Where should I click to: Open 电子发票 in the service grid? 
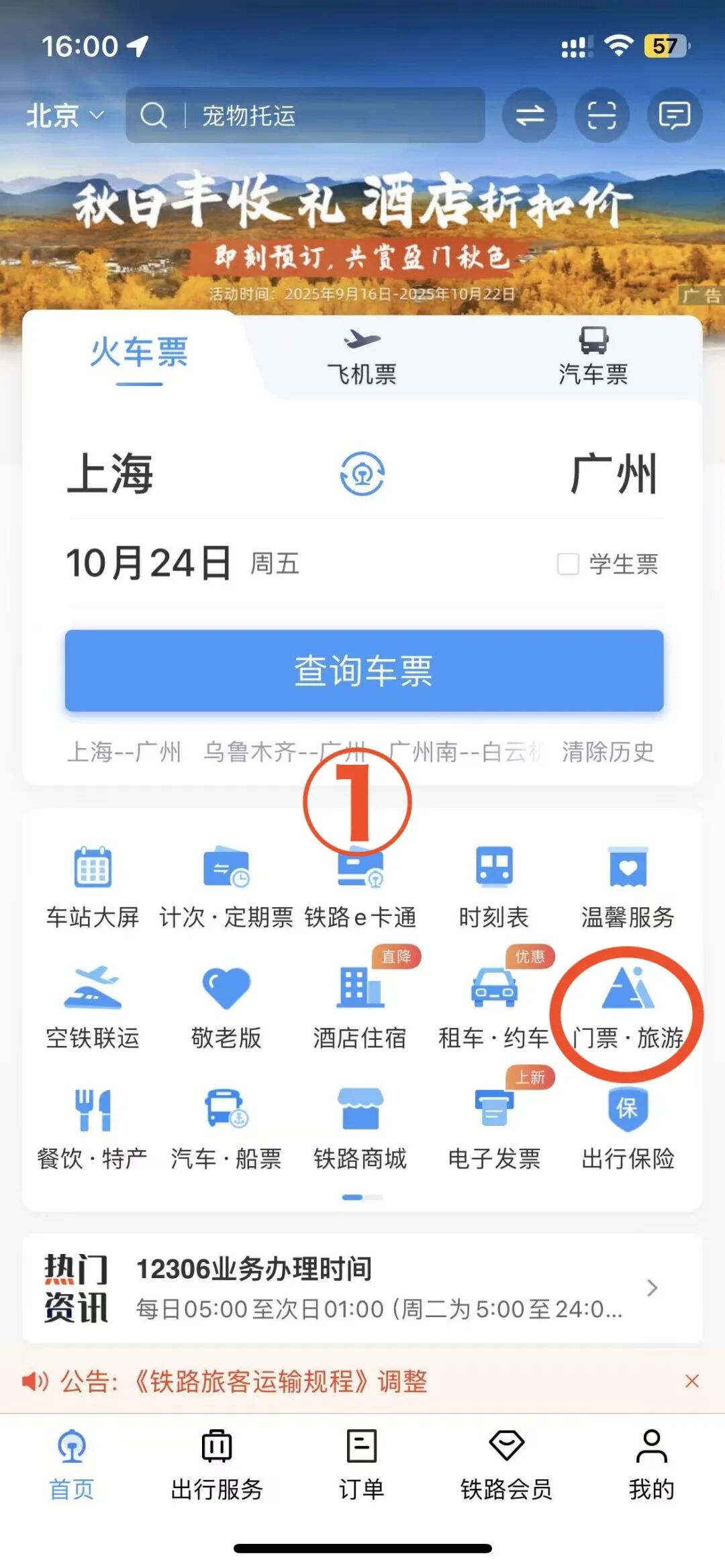[x=494, y=1129]
